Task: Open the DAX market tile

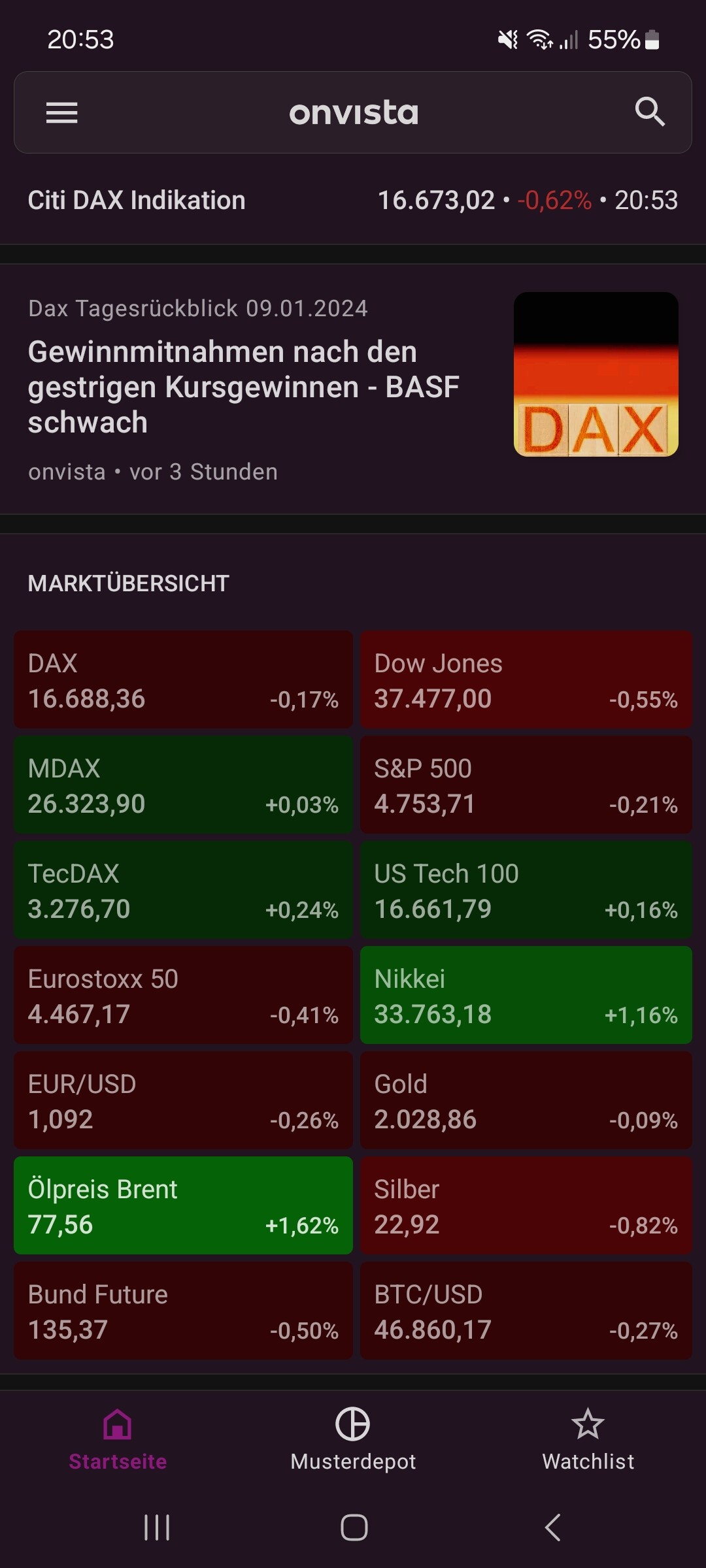Action: tap(183, 679)
